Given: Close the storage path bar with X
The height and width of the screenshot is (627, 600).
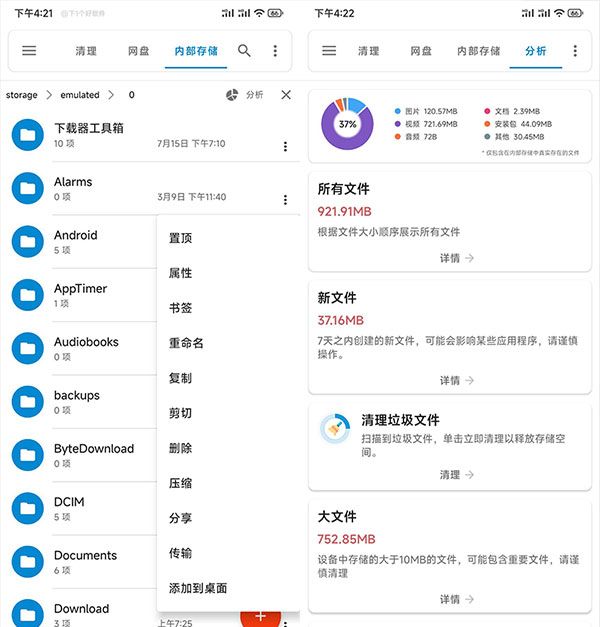Looking at the screenshot, I should pos(286,95).
